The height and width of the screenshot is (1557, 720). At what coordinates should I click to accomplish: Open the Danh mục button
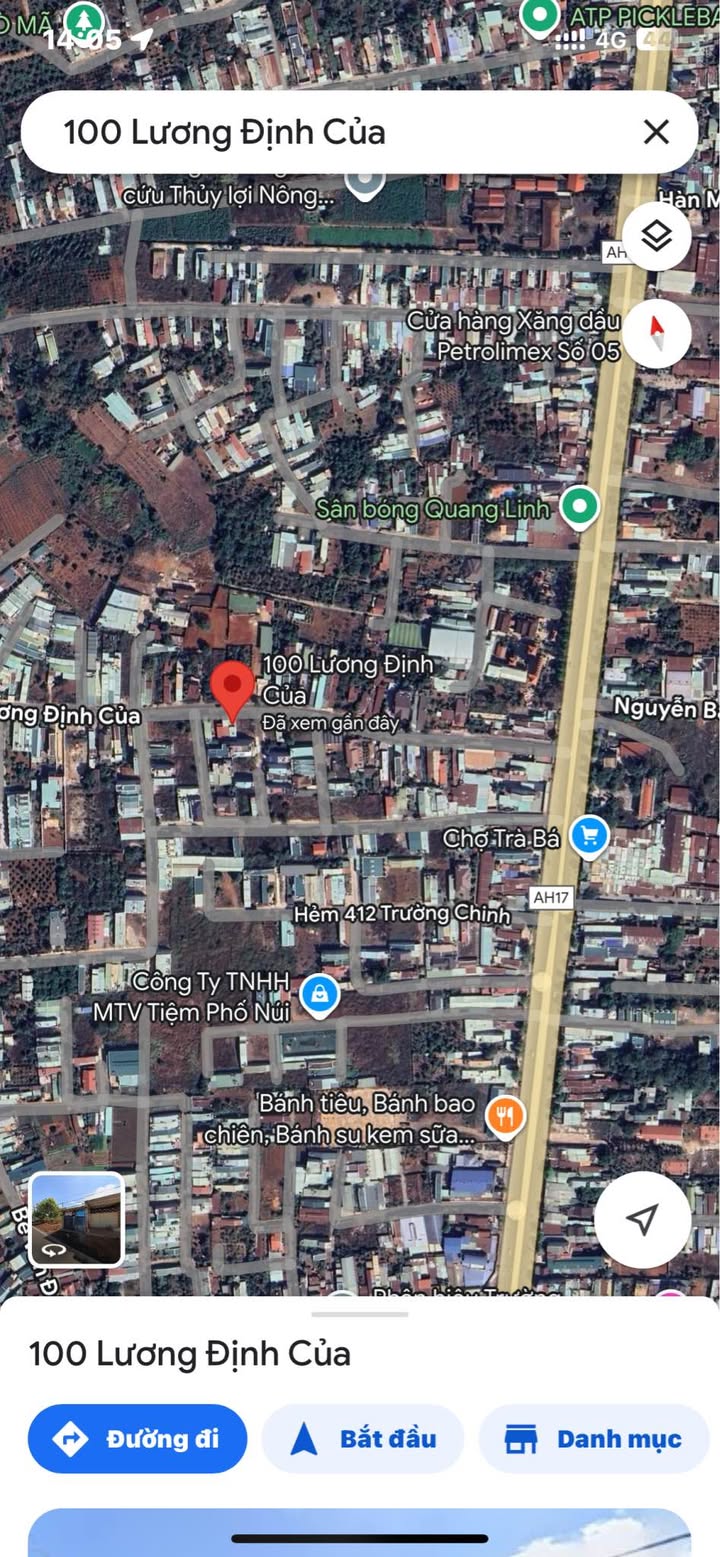(594, 1439)
